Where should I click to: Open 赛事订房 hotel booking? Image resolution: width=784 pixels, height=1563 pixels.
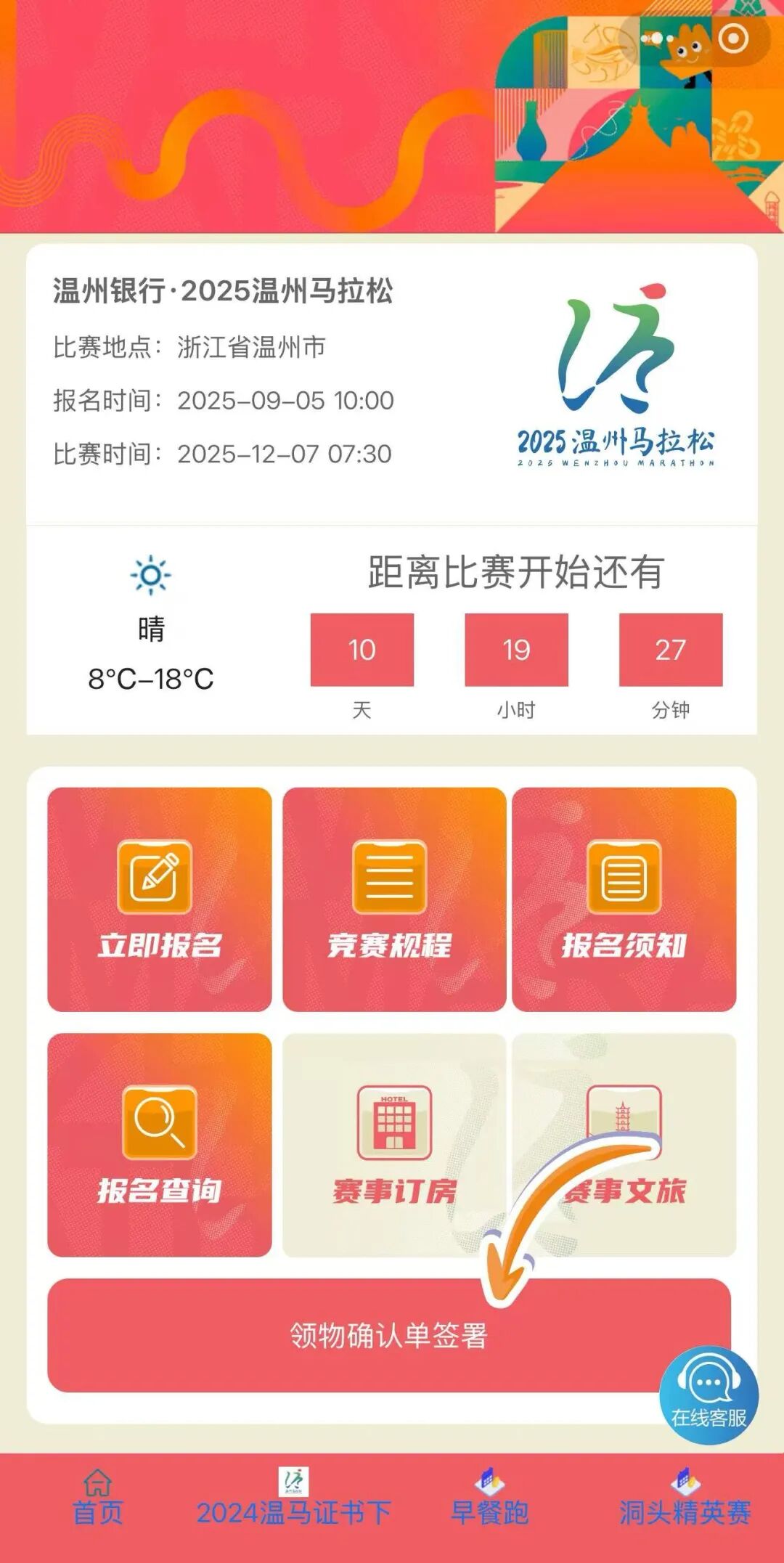pyautogui.click(x=393, y=1145)
